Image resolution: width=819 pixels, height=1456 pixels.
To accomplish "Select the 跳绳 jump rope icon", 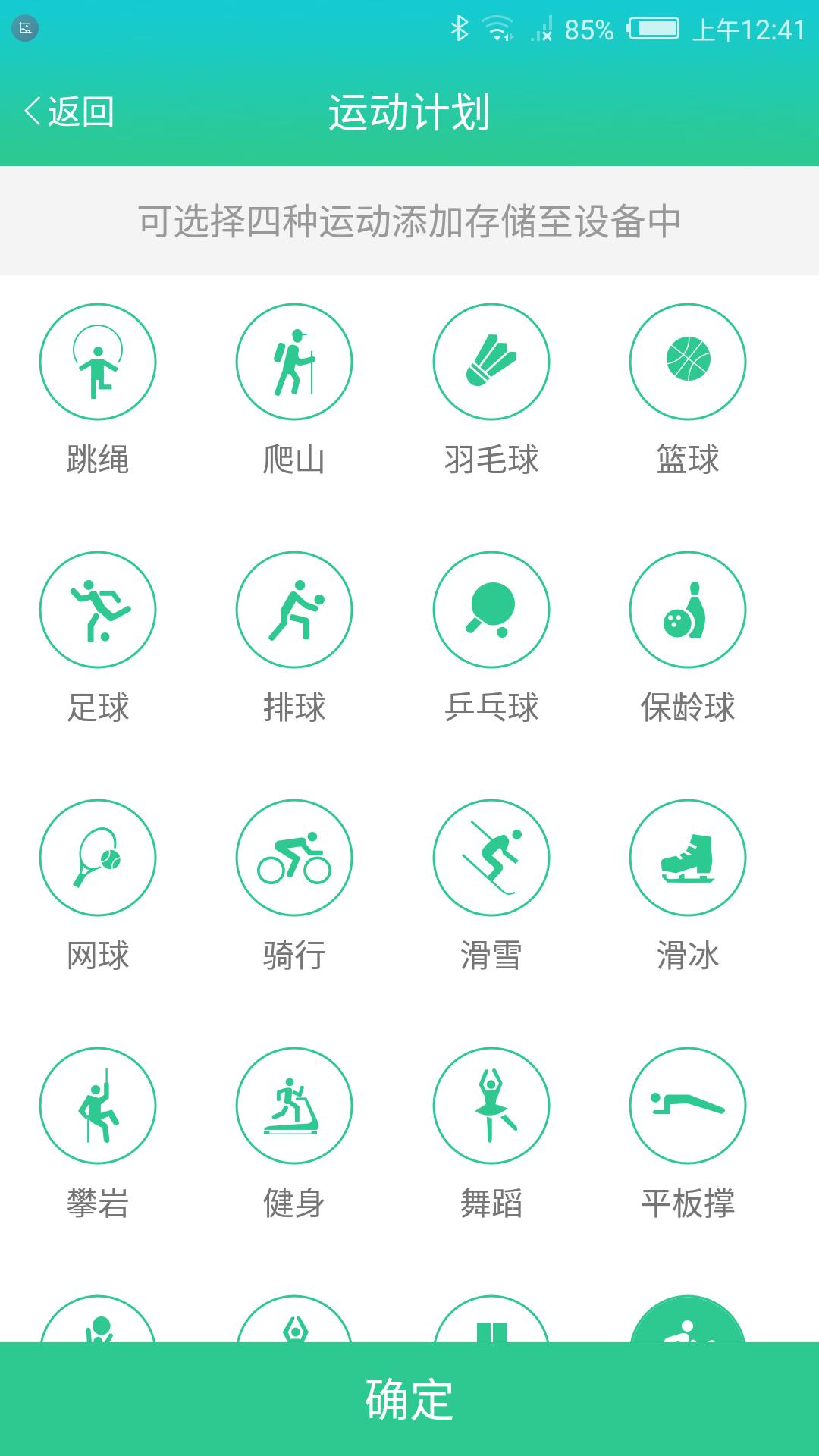I will point(98,362).
